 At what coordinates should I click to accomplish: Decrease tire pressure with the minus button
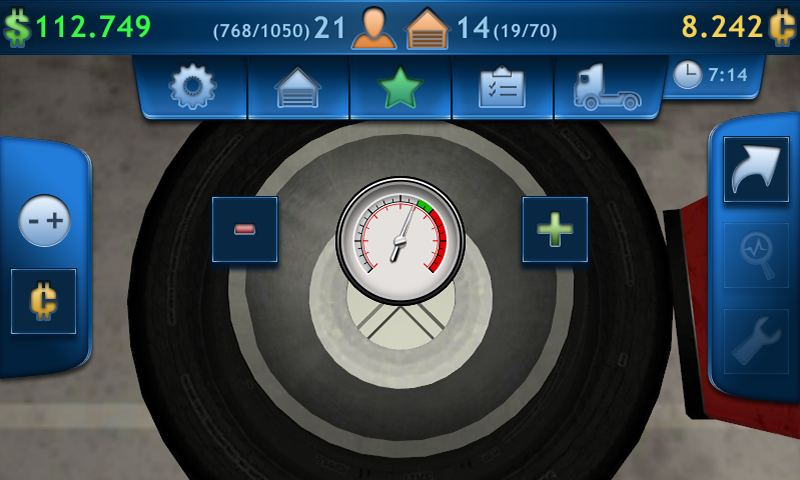pos(245,230)
